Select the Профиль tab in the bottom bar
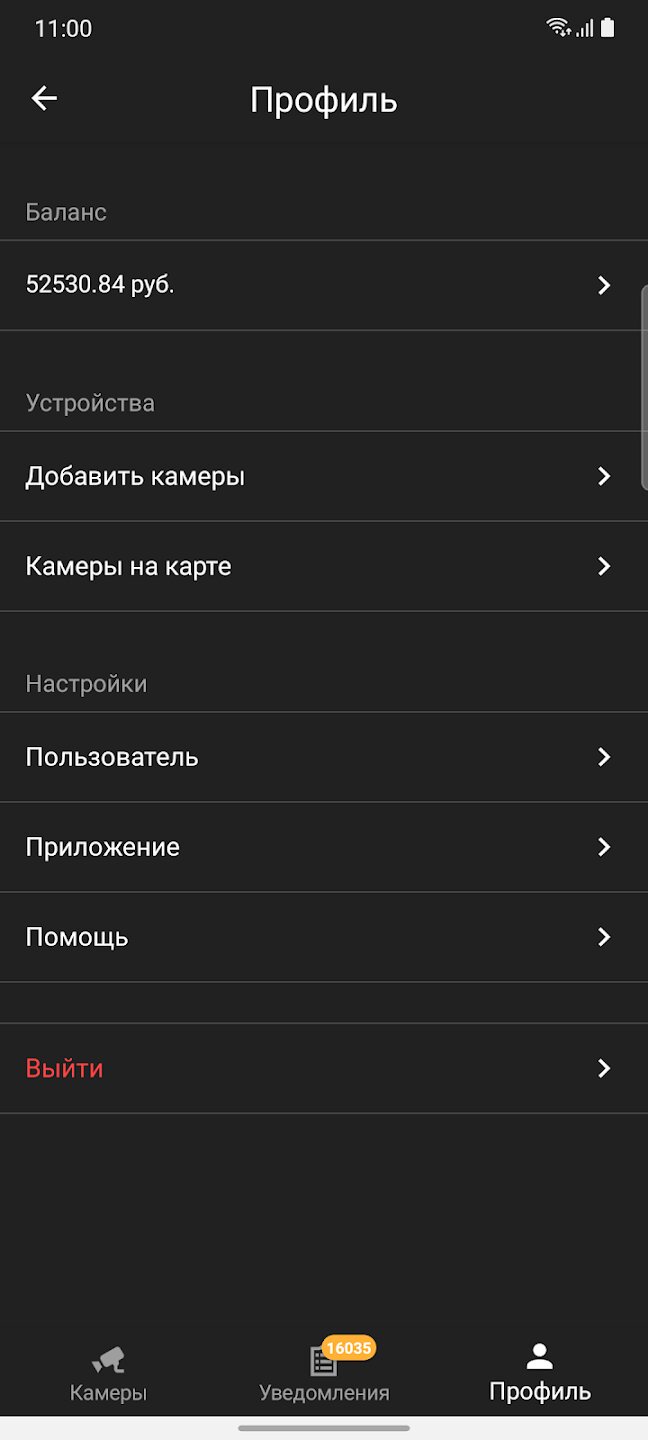Screen dimensions: 648x1440 (x=540, y=1375)
